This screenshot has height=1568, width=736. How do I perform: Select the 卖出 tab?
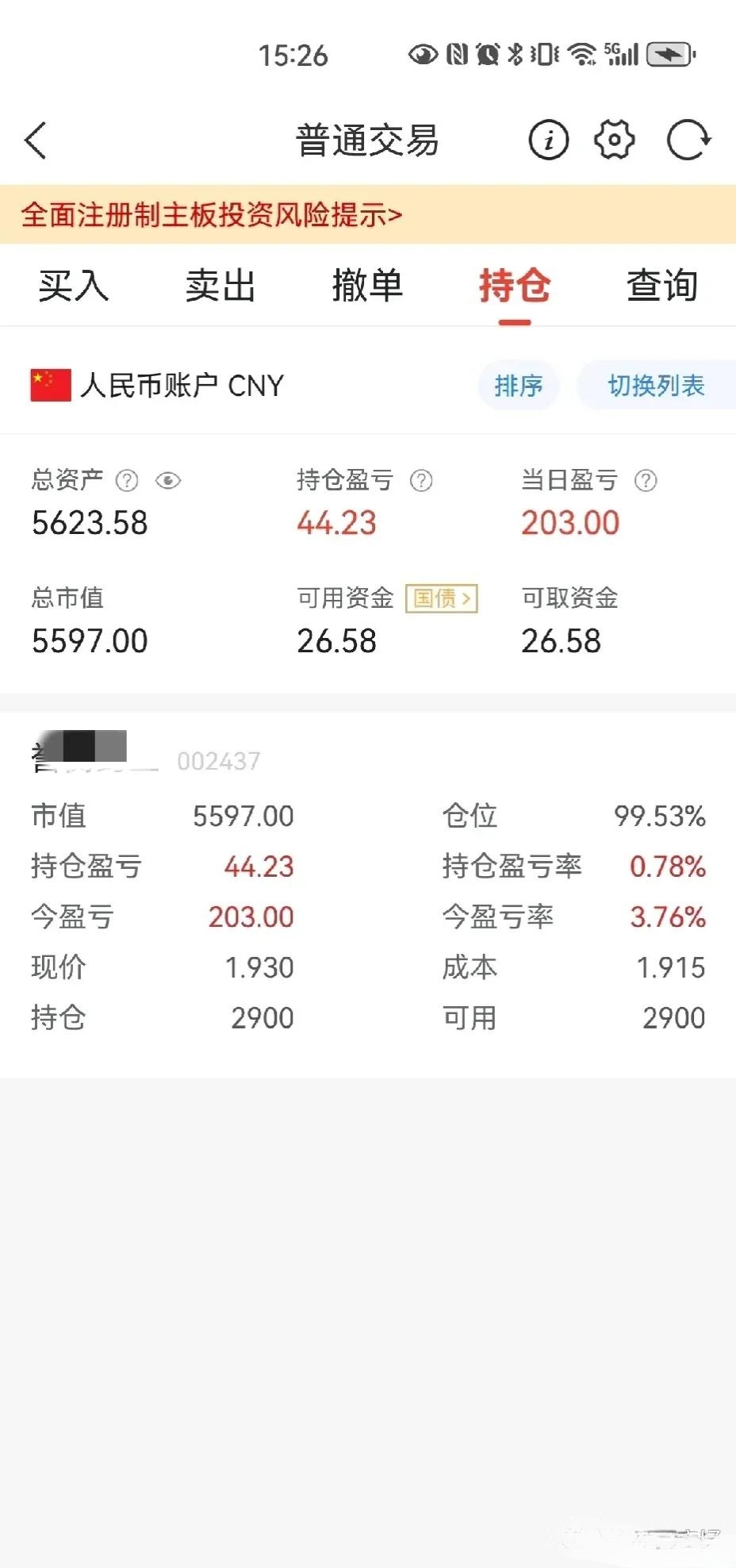220,286
